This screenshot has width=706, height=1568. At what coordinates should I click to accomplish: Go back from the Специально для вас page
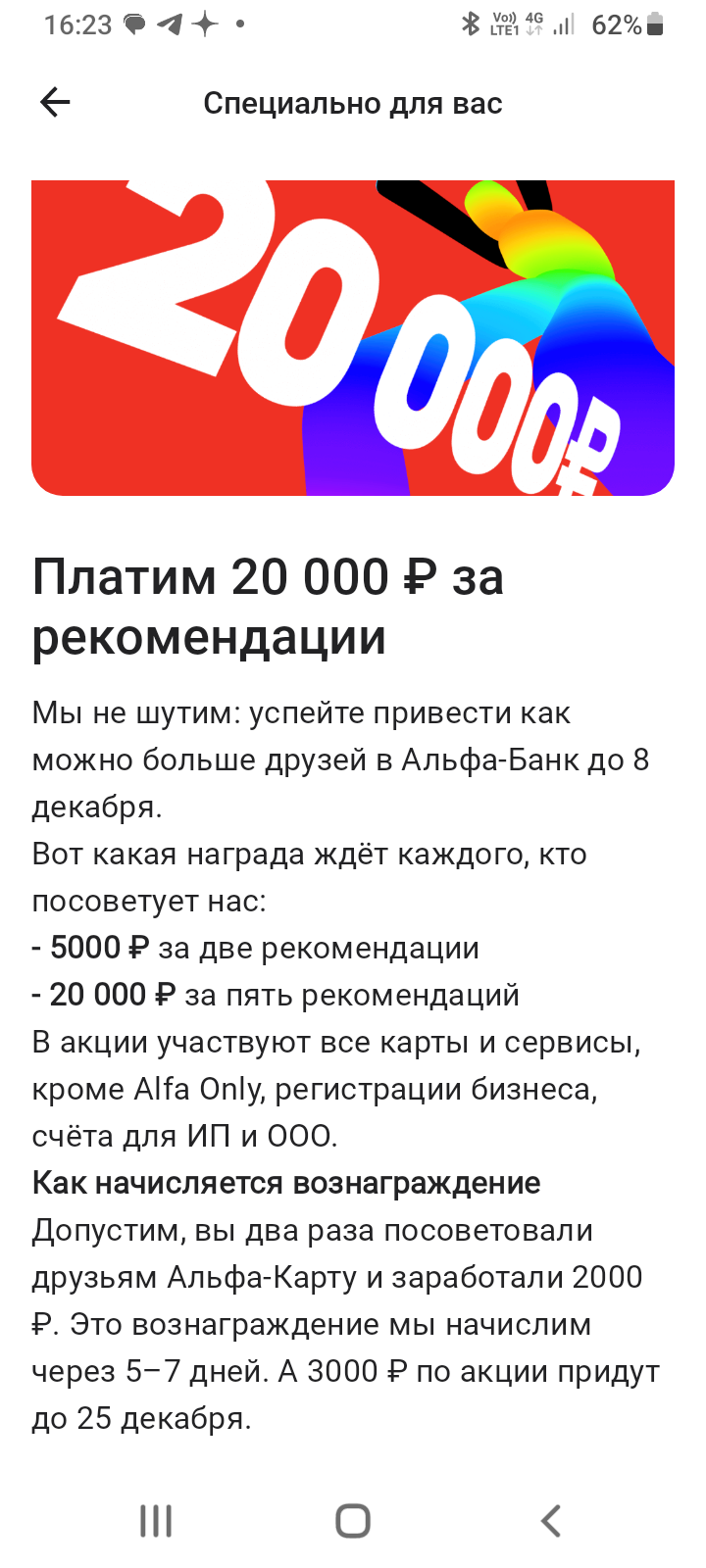(x=55, y=103)
